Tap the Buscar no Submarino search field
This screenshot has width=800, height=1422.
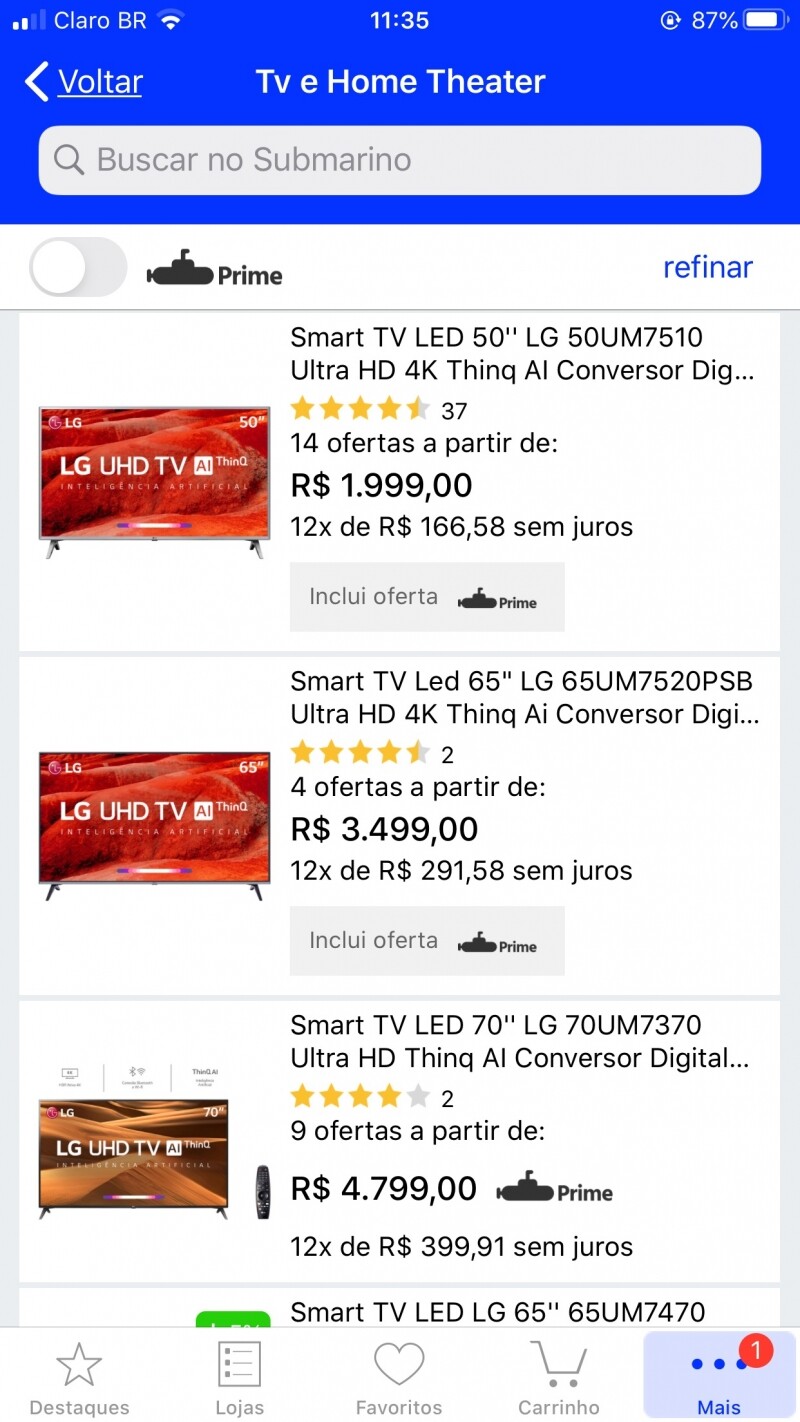(400, 160)
